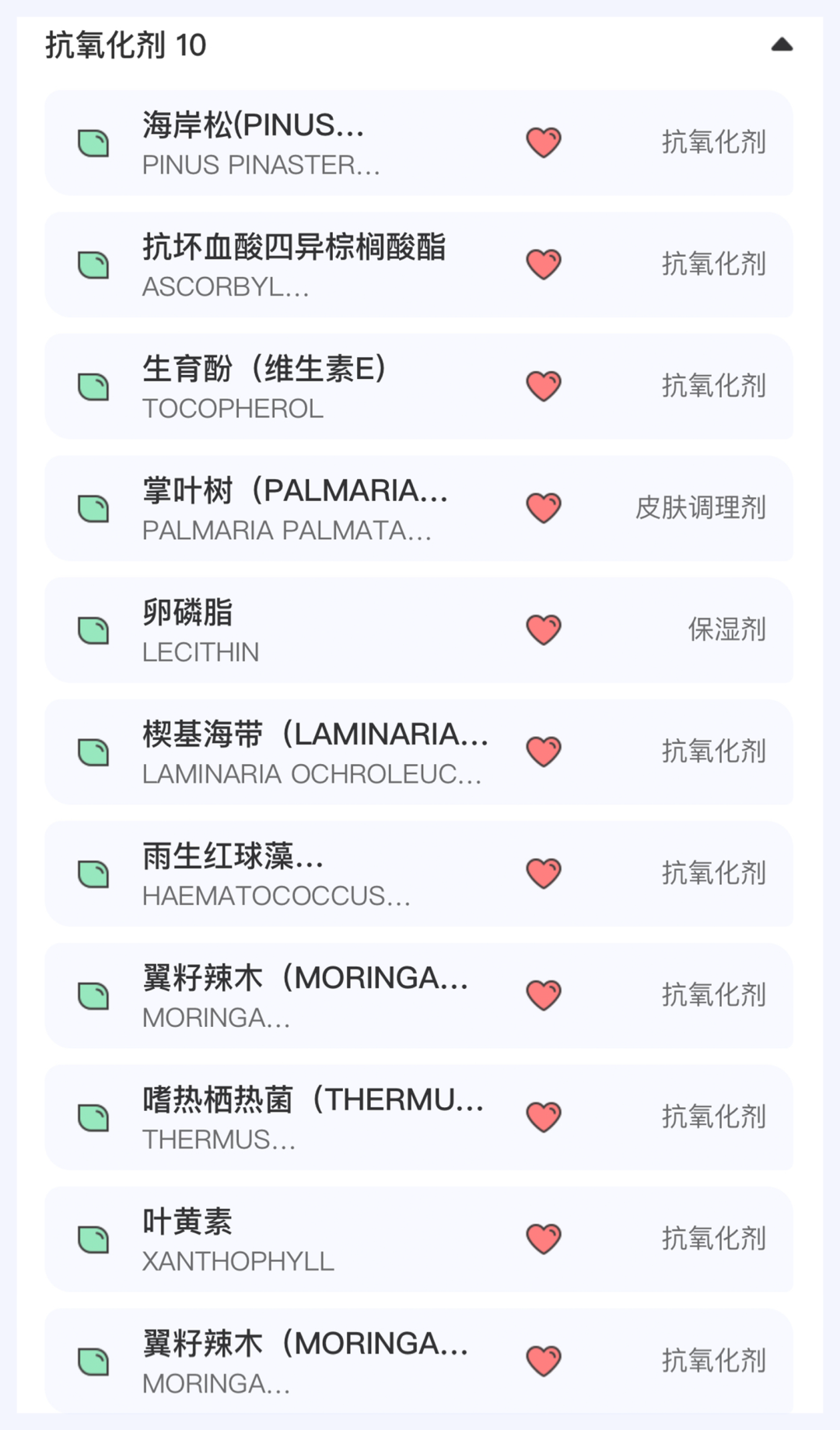
Task: Tap the heart icon on 卵磷脂 row
Action: point(544,630)
